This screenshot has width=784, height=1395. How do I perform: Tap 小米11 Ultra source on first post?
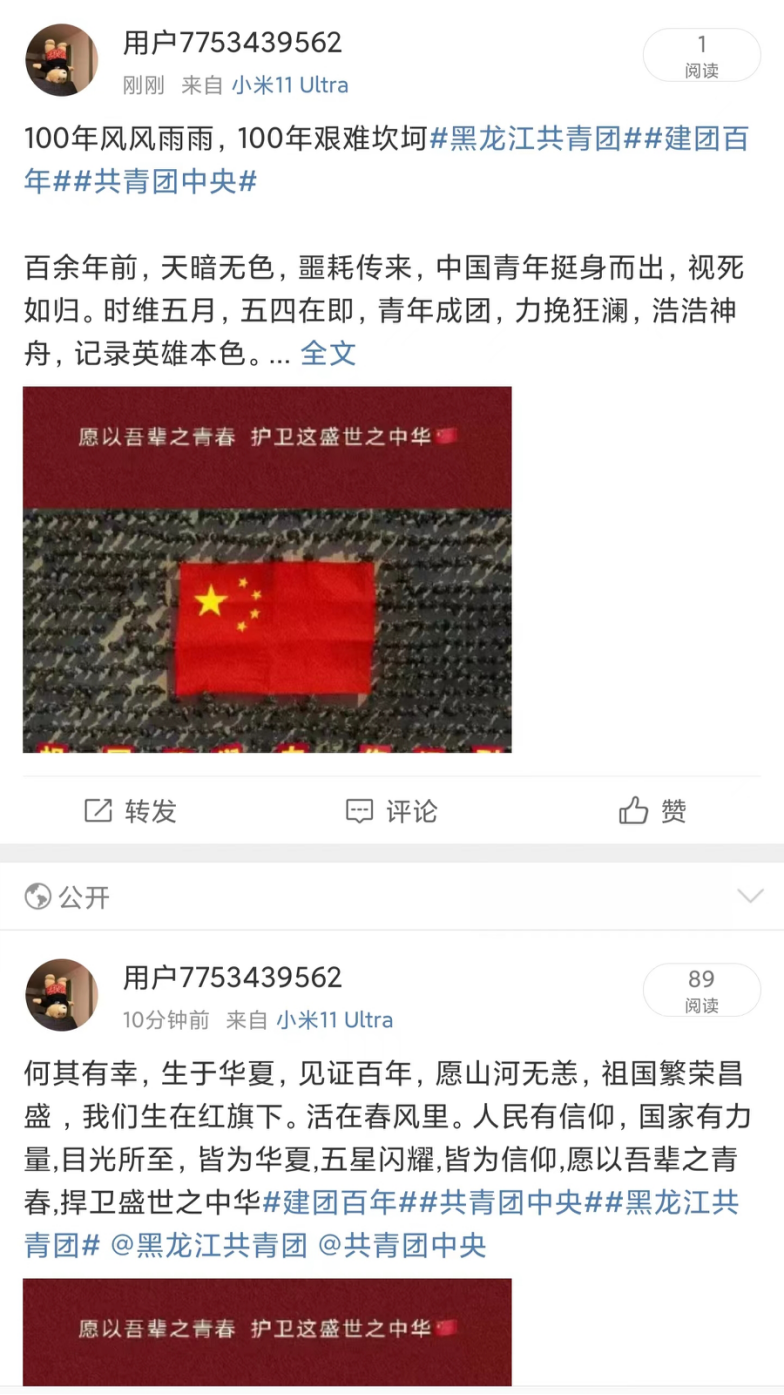pos(291,85)
